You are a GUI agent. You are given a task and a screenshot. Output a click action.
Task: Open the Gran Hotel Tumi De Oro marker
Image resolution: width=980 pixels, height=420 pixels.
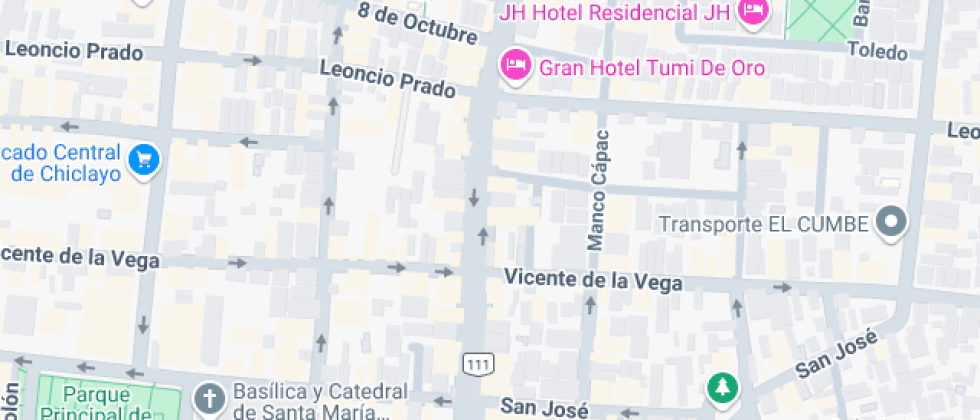coord(516,66)
